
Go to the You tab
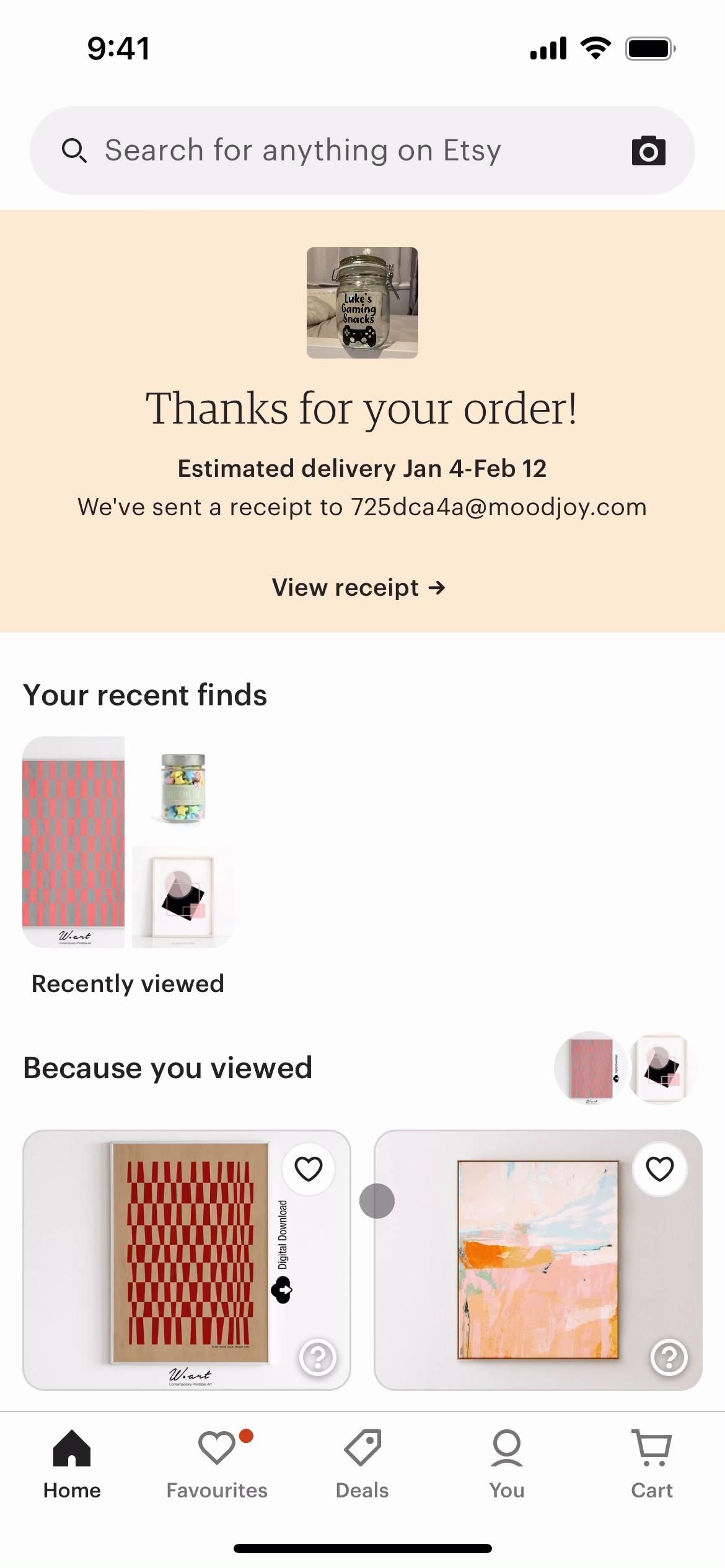[x=507, y=1464]
